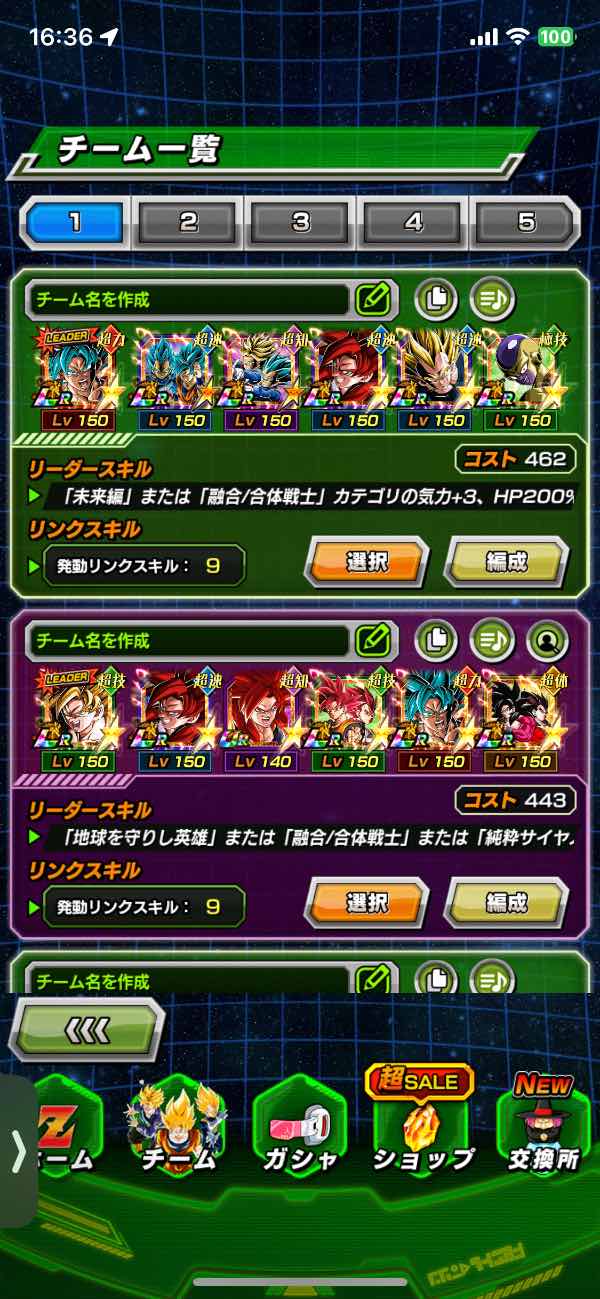Switch to team page 3
This screenshot has width=600, height=1299.
(301, 222)
